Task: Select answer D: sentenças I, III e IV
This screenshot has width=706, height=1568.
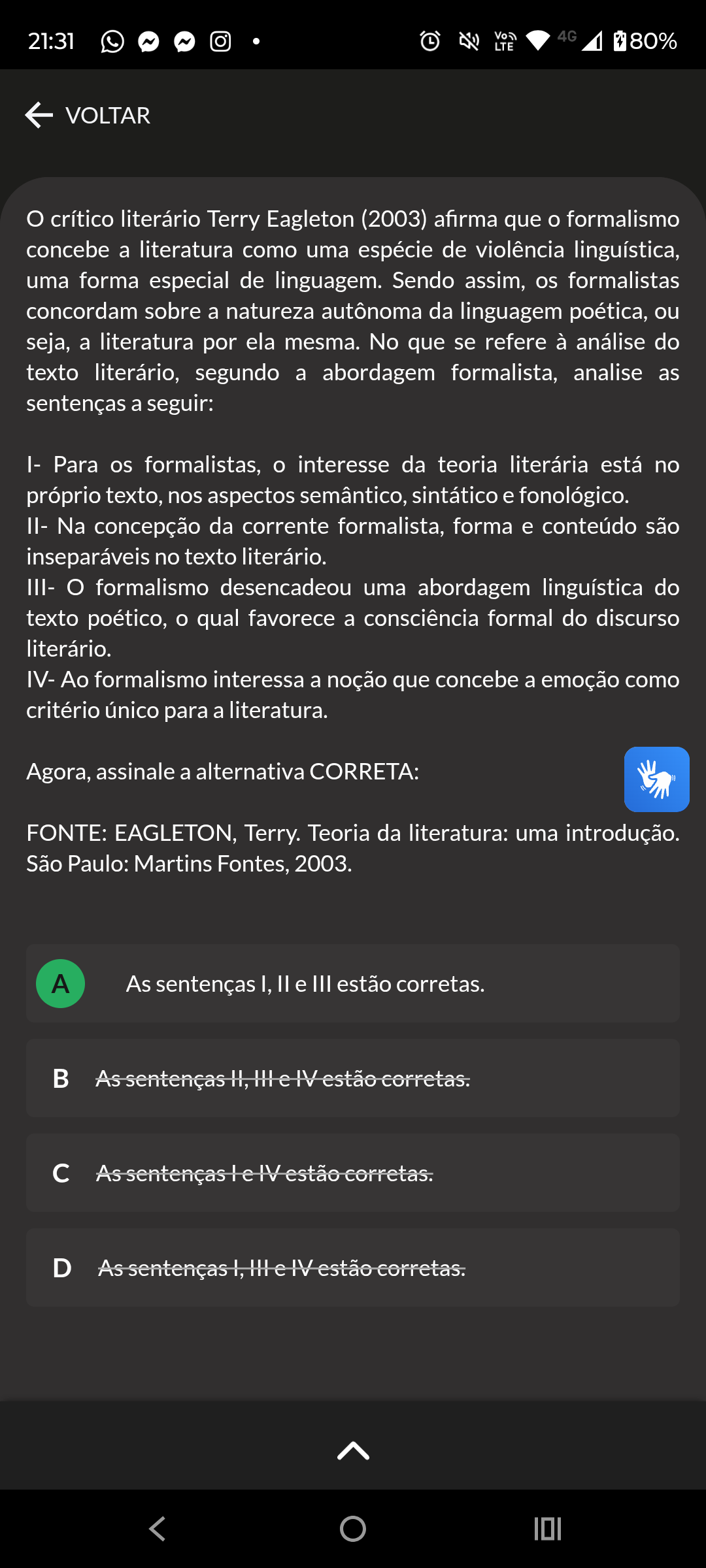Action: coord(353,1267)
